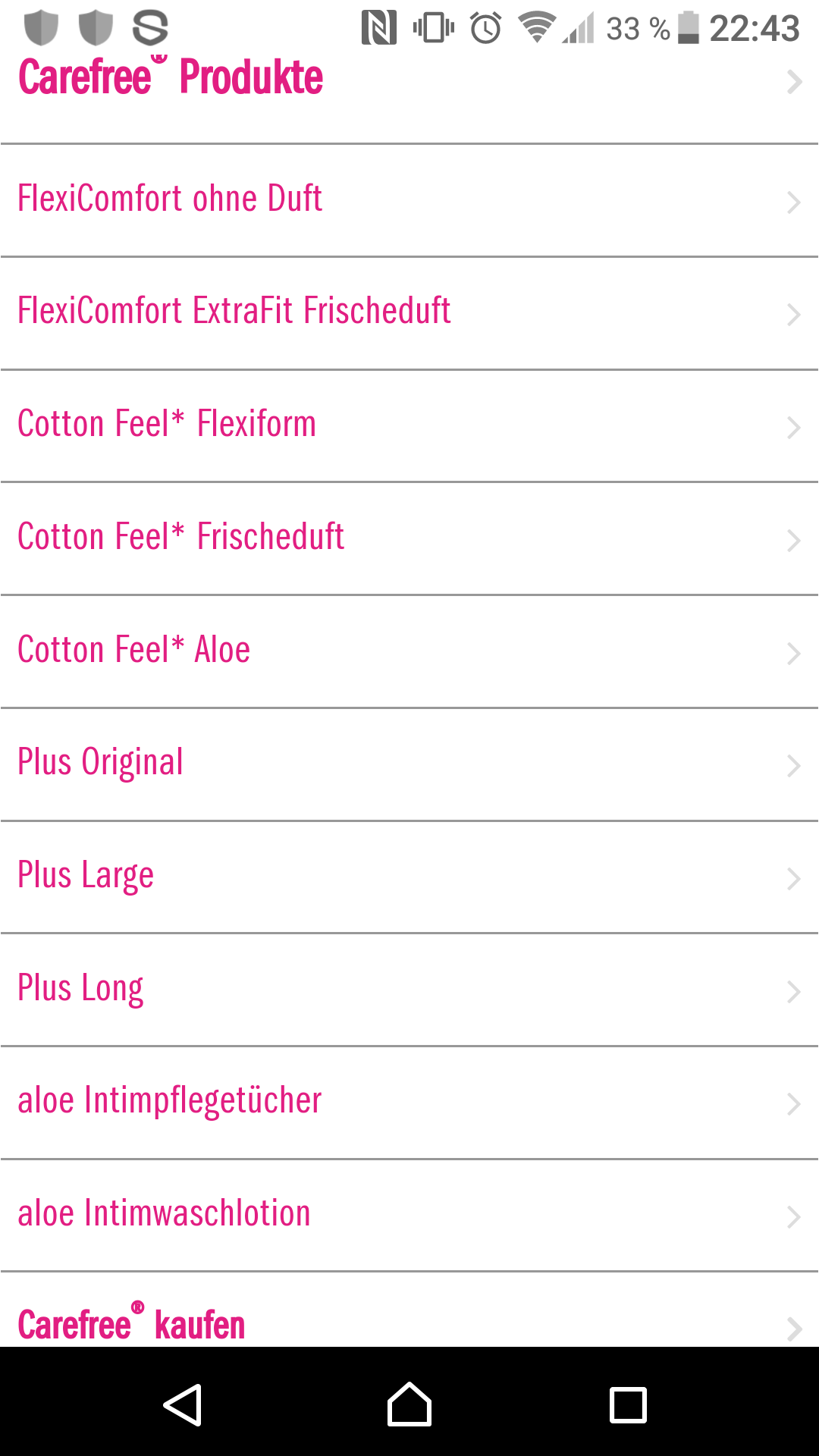This screenshot has height=1456, width=819.
Task: View Plus Long details
Action: point(409,990)
